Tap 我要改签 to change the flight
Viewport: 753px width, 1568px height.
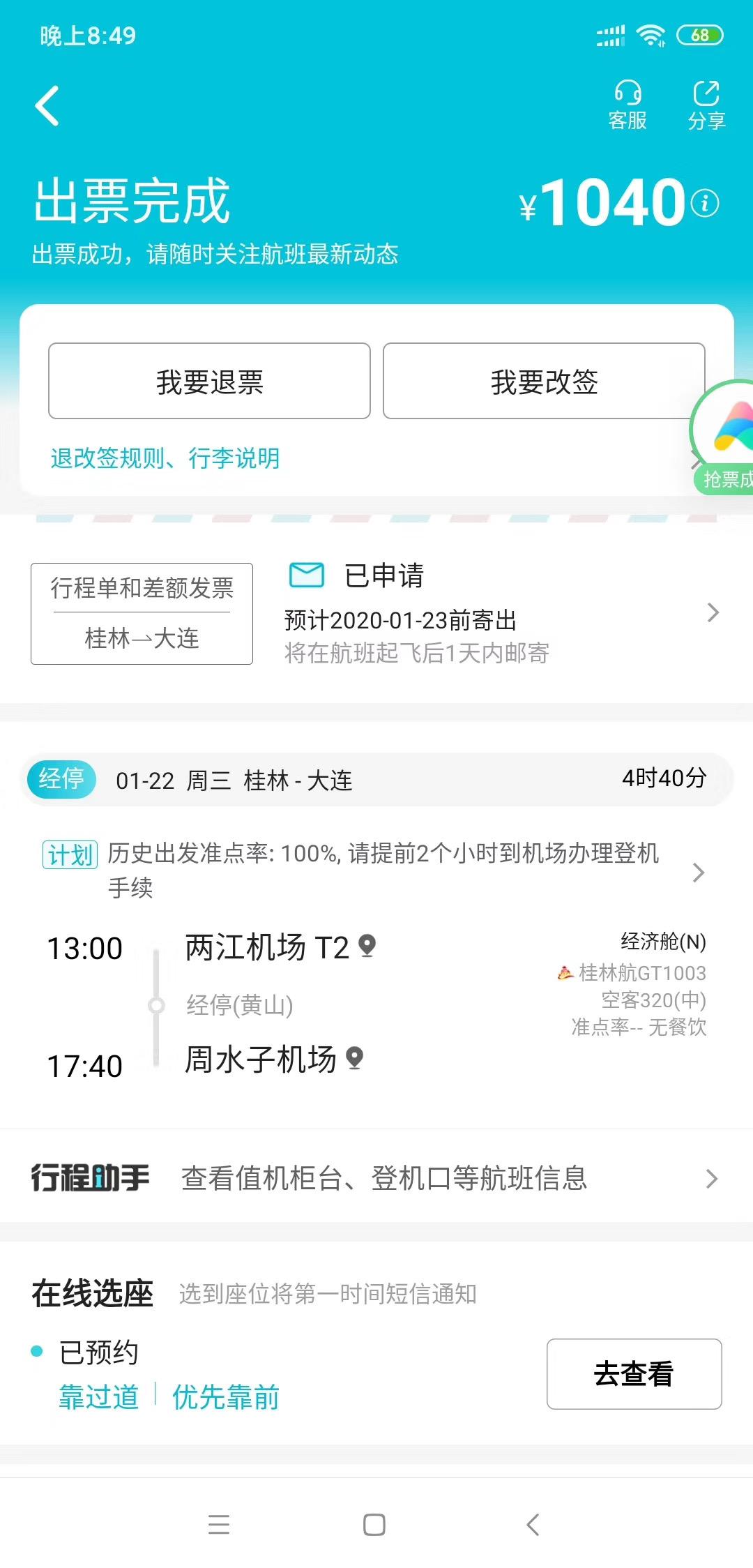point(544,382)
